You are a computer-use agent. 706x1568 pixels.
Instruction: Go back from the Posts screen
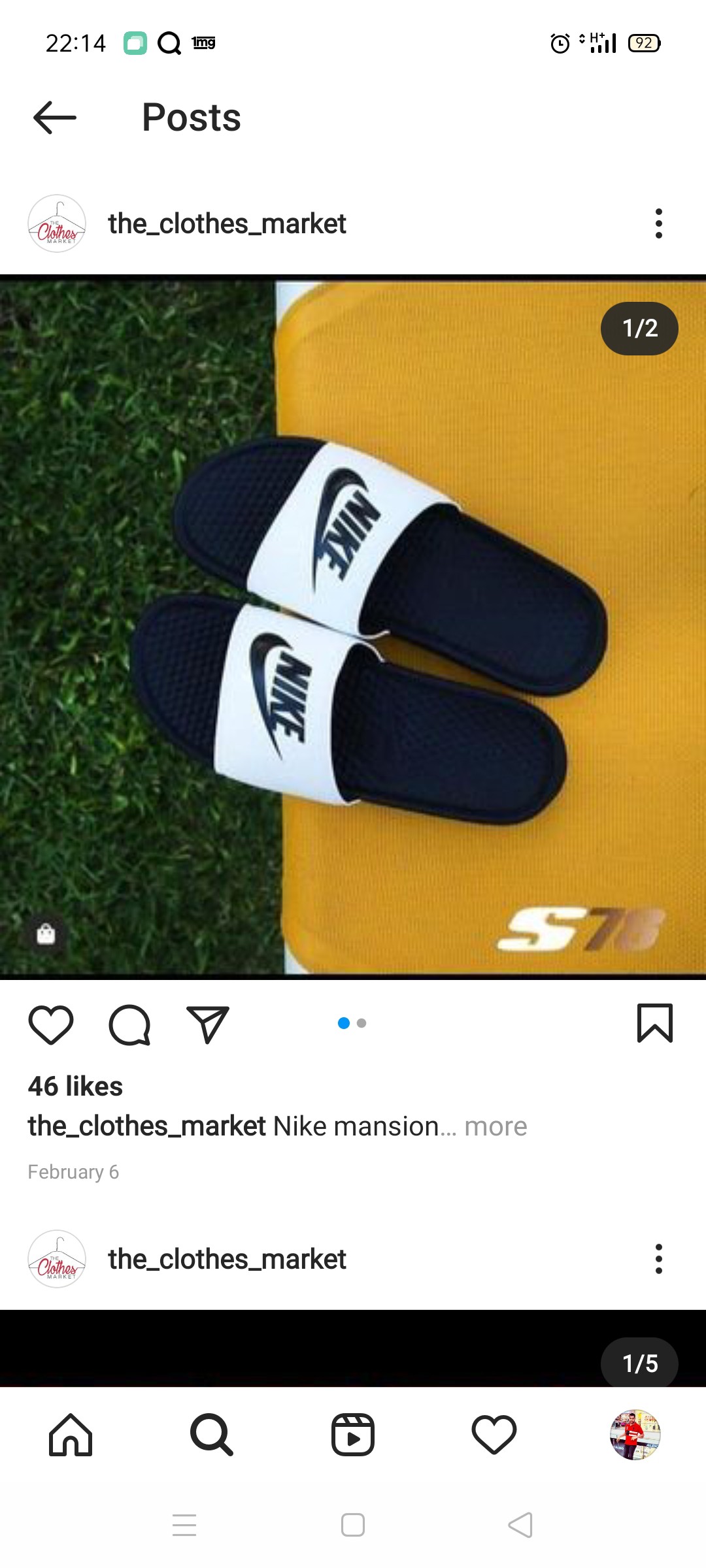pyautogui.click(x=55, y=118)
